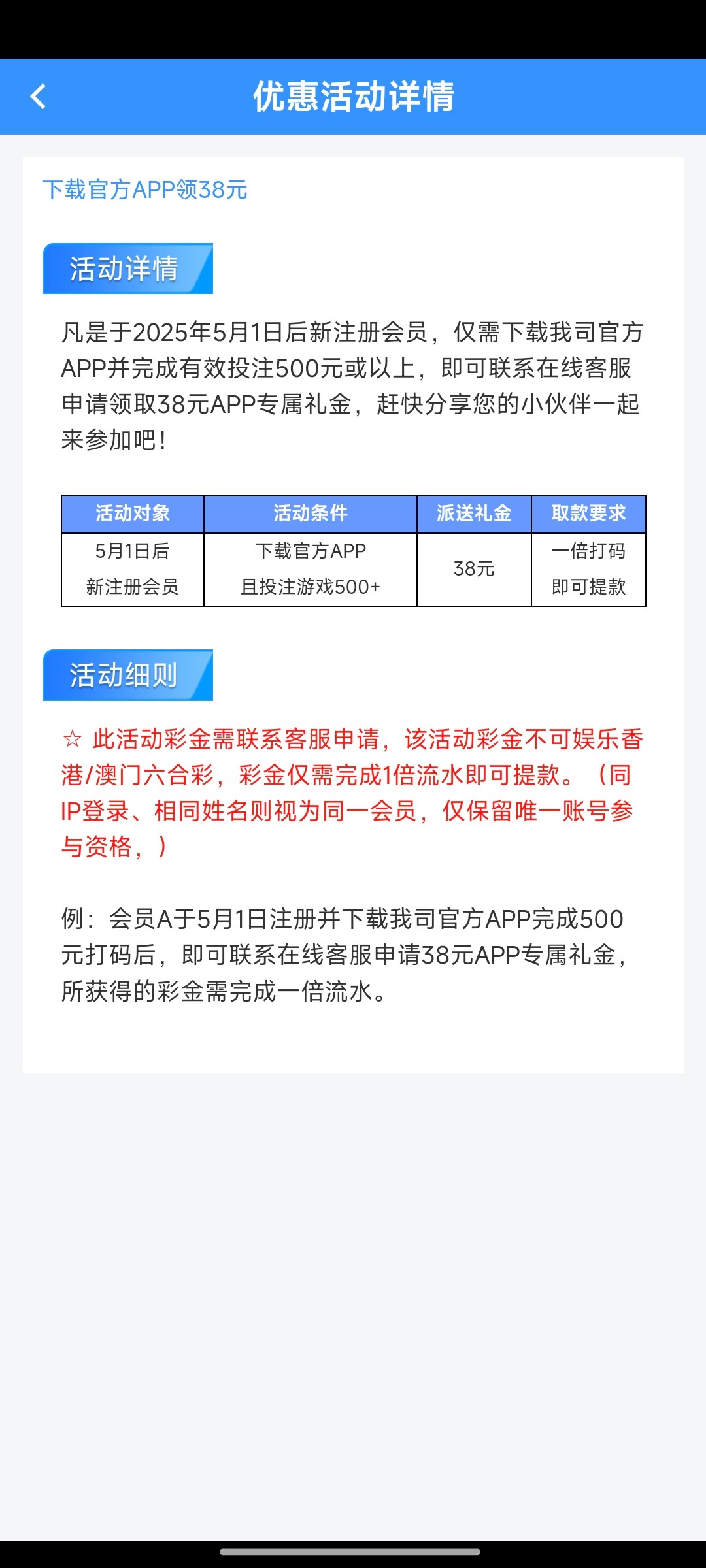Go back using the header arrow

[39, 97]
